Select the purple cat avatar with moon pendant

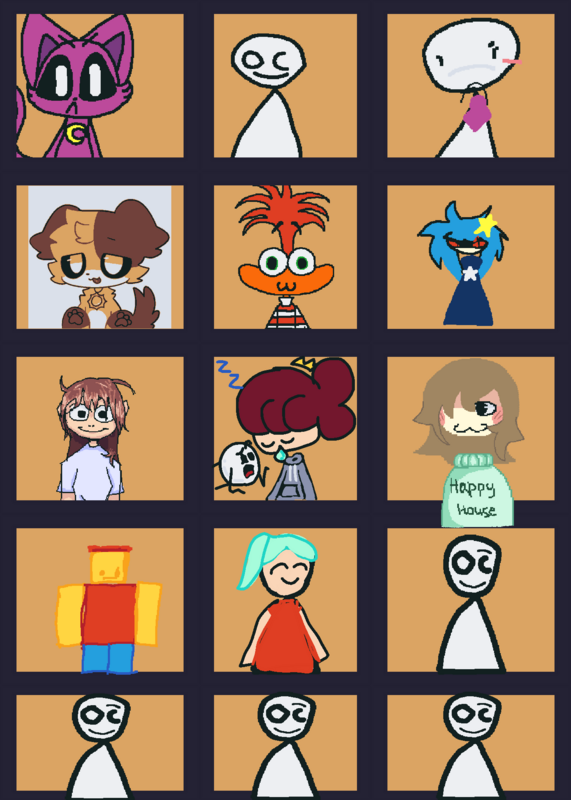(x=100, y=86)
